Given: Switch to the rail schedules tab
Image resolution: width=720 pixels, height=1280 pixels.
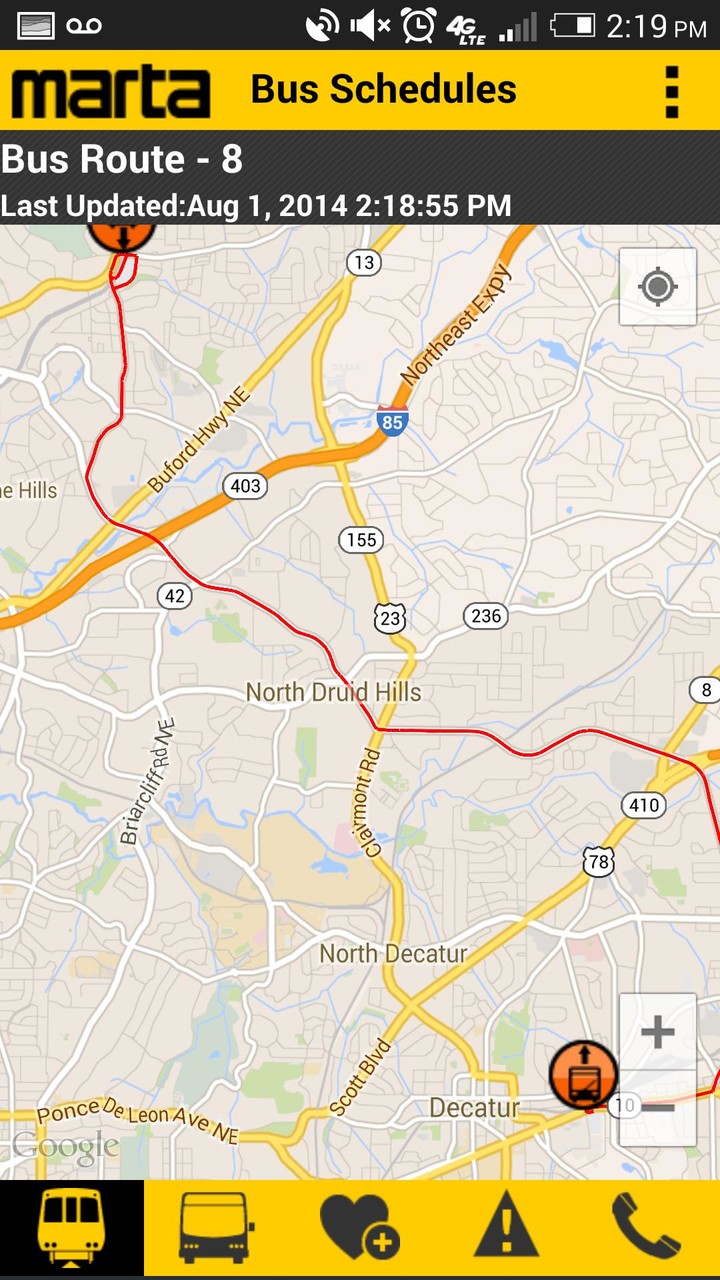Looking at the screenshot, I should coord(72,1228).
